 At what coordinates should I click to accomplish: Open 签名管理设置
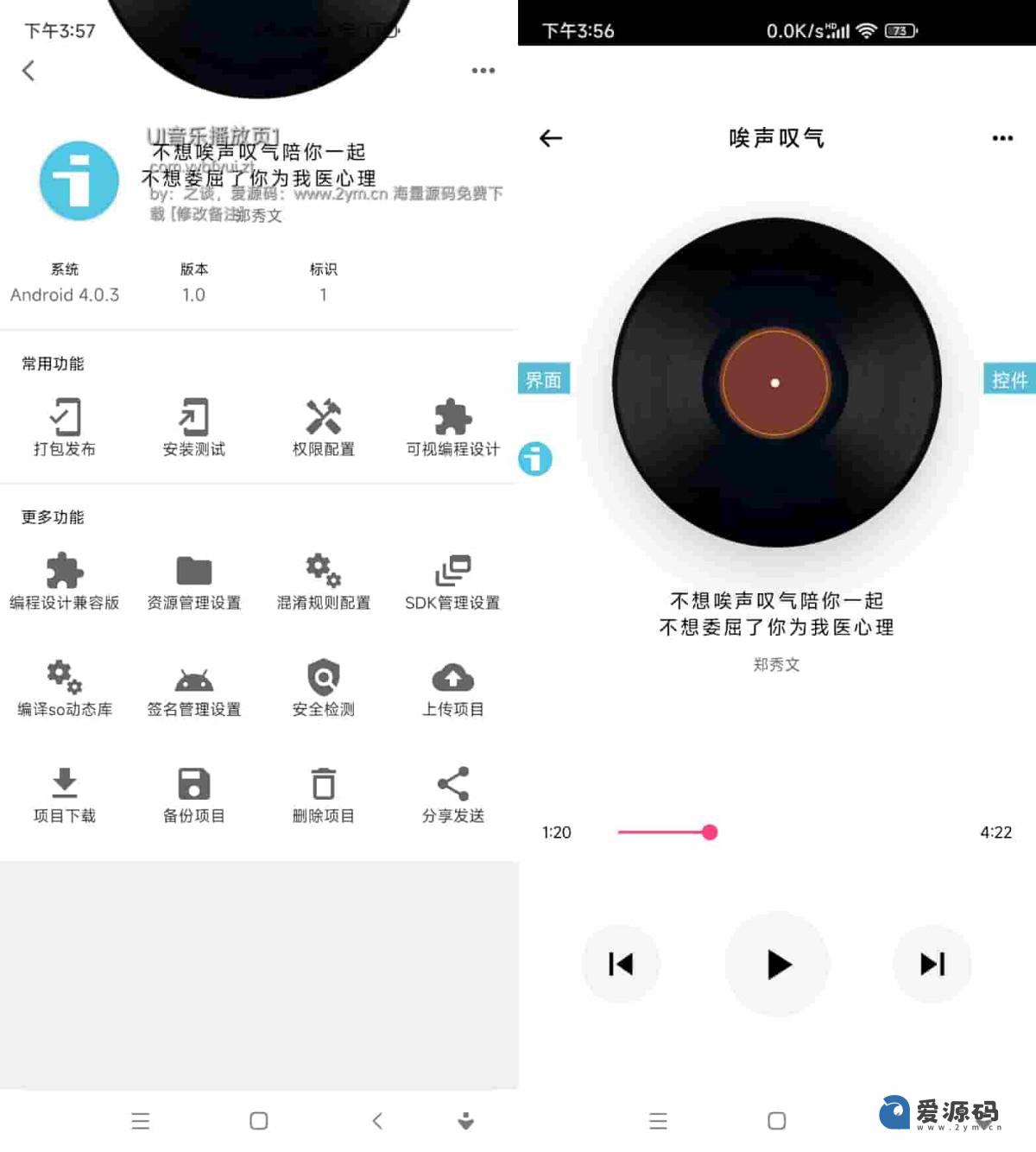coord(194,688)
